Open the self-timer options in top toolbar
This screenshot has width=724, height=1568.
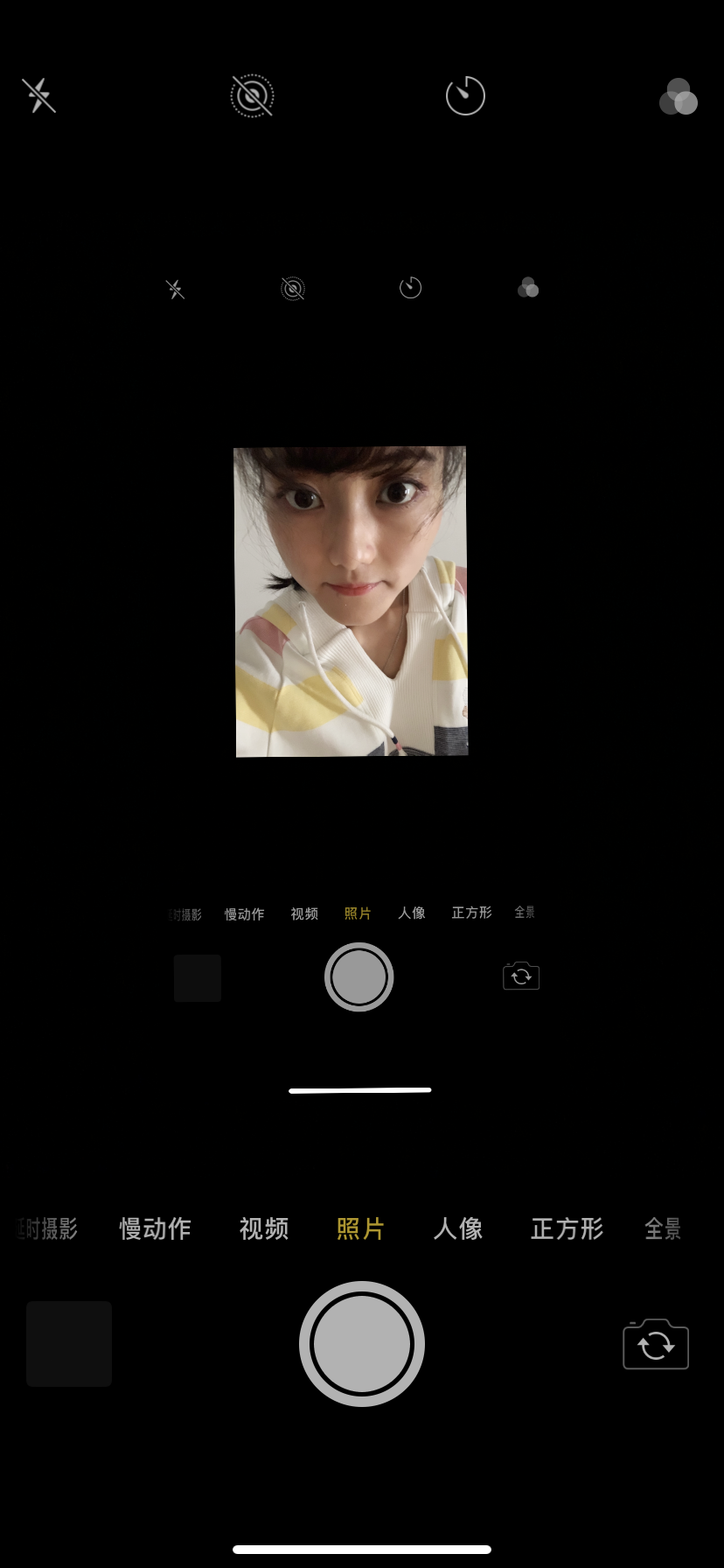click(465, 95)
